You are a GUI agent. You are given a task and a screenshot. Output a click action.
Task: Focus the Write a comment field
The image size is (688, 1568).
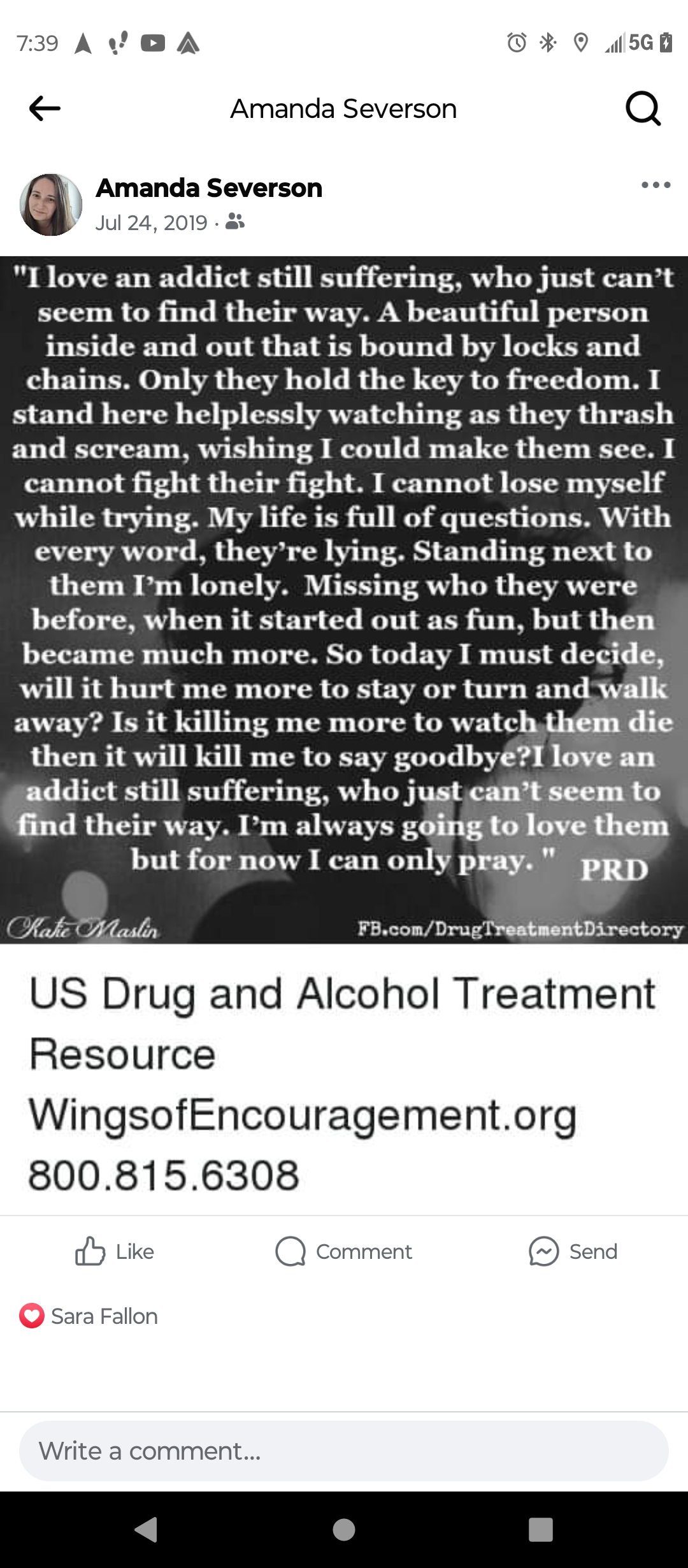pos(344,1451)
